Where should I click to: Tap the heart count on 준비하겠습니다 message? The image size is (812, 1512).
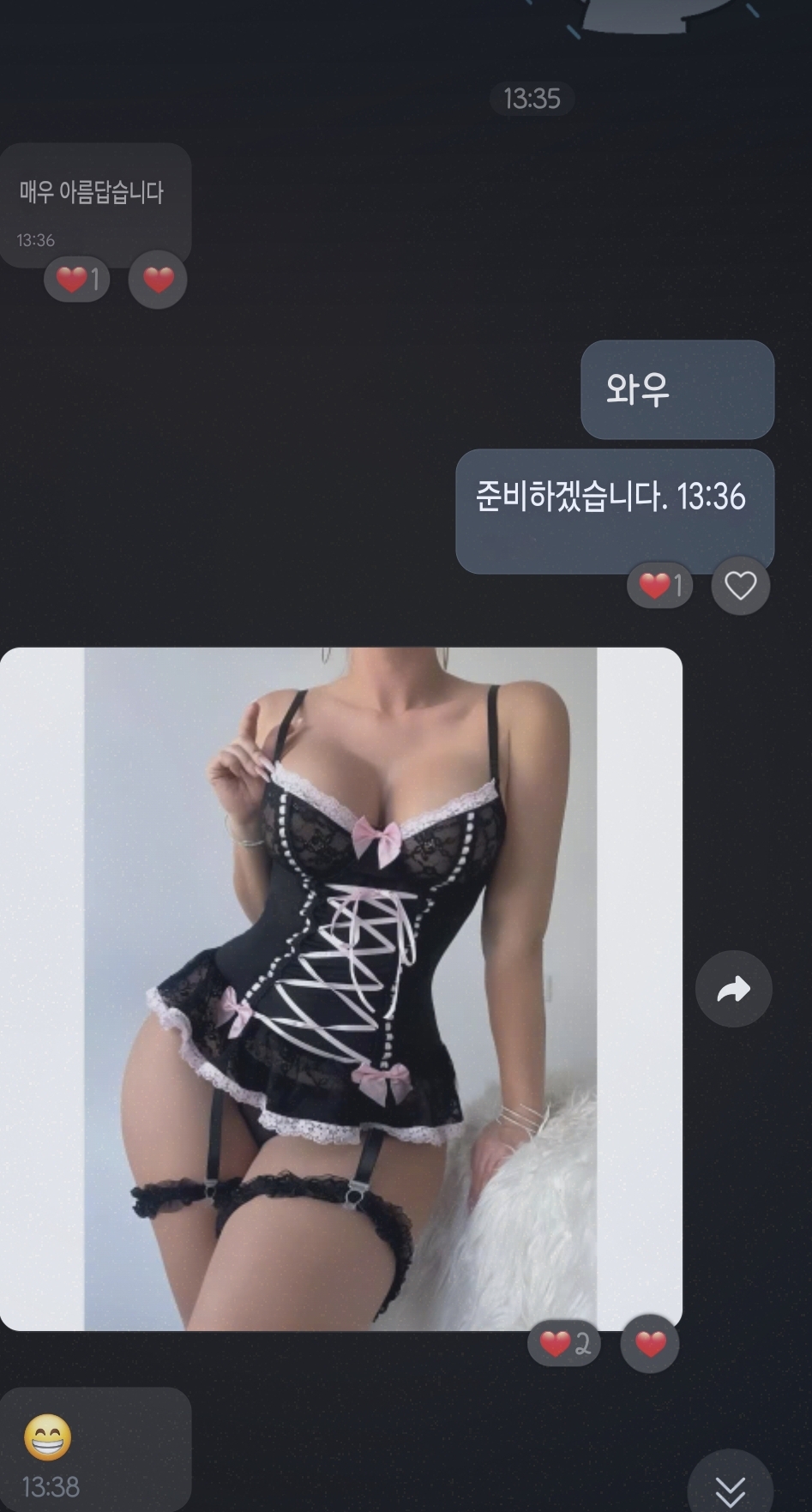tap(659, 586)
